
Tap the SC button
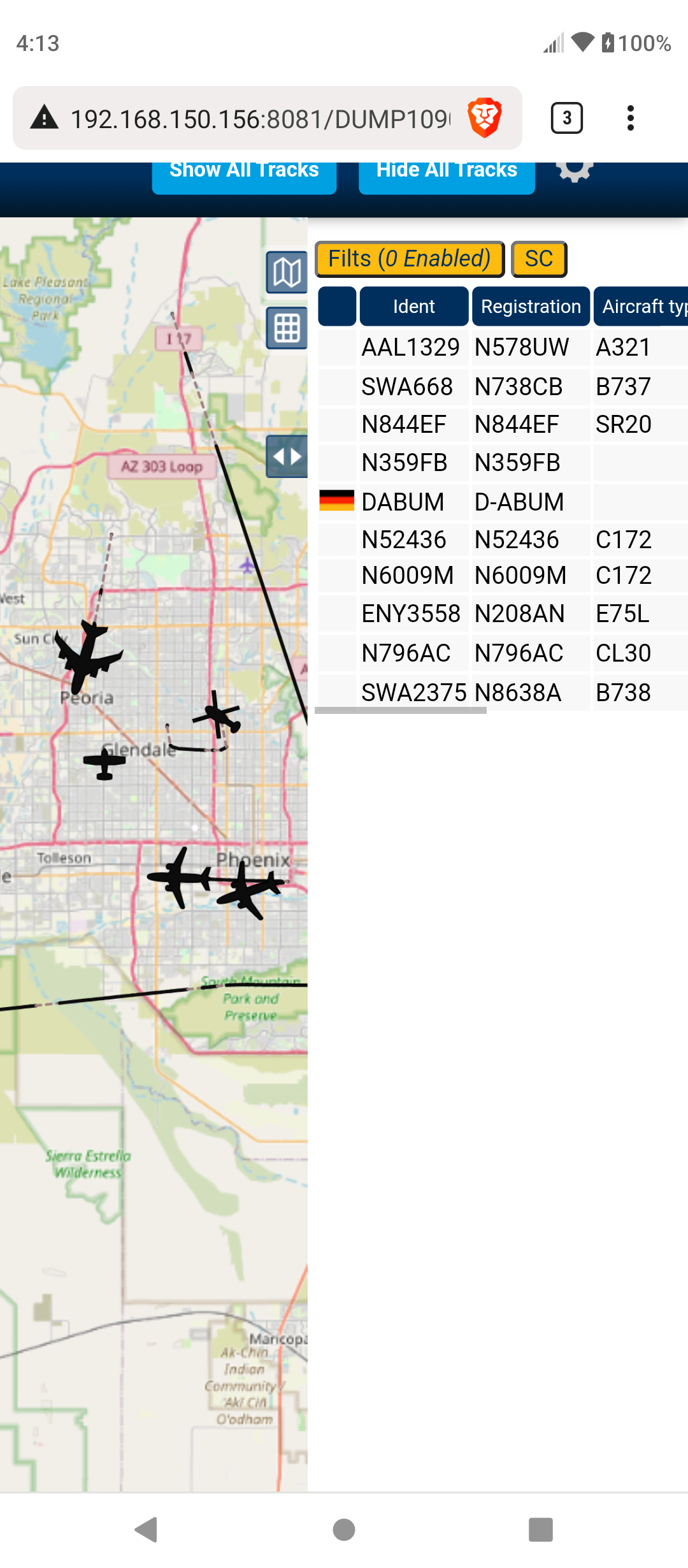pos(539,259)
